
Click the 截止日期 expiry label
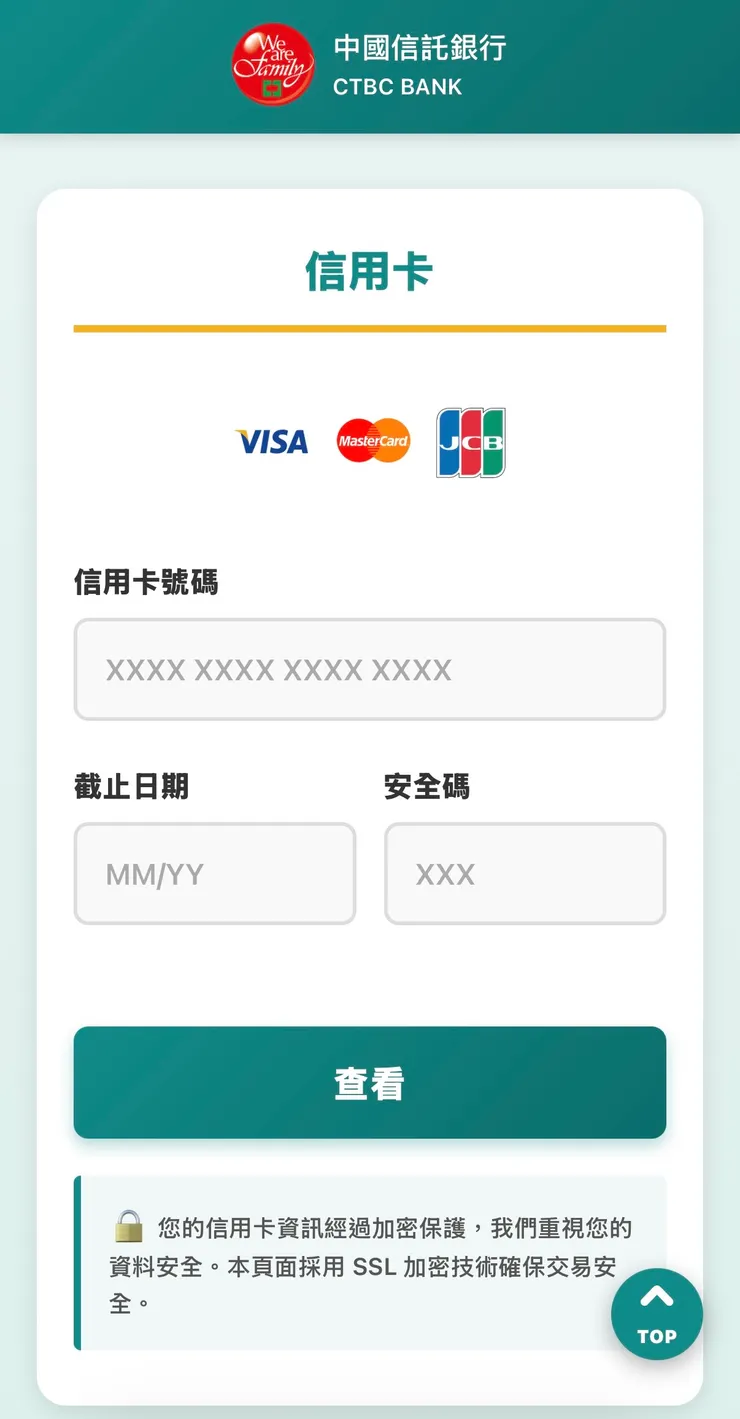[x=132, y=787]
